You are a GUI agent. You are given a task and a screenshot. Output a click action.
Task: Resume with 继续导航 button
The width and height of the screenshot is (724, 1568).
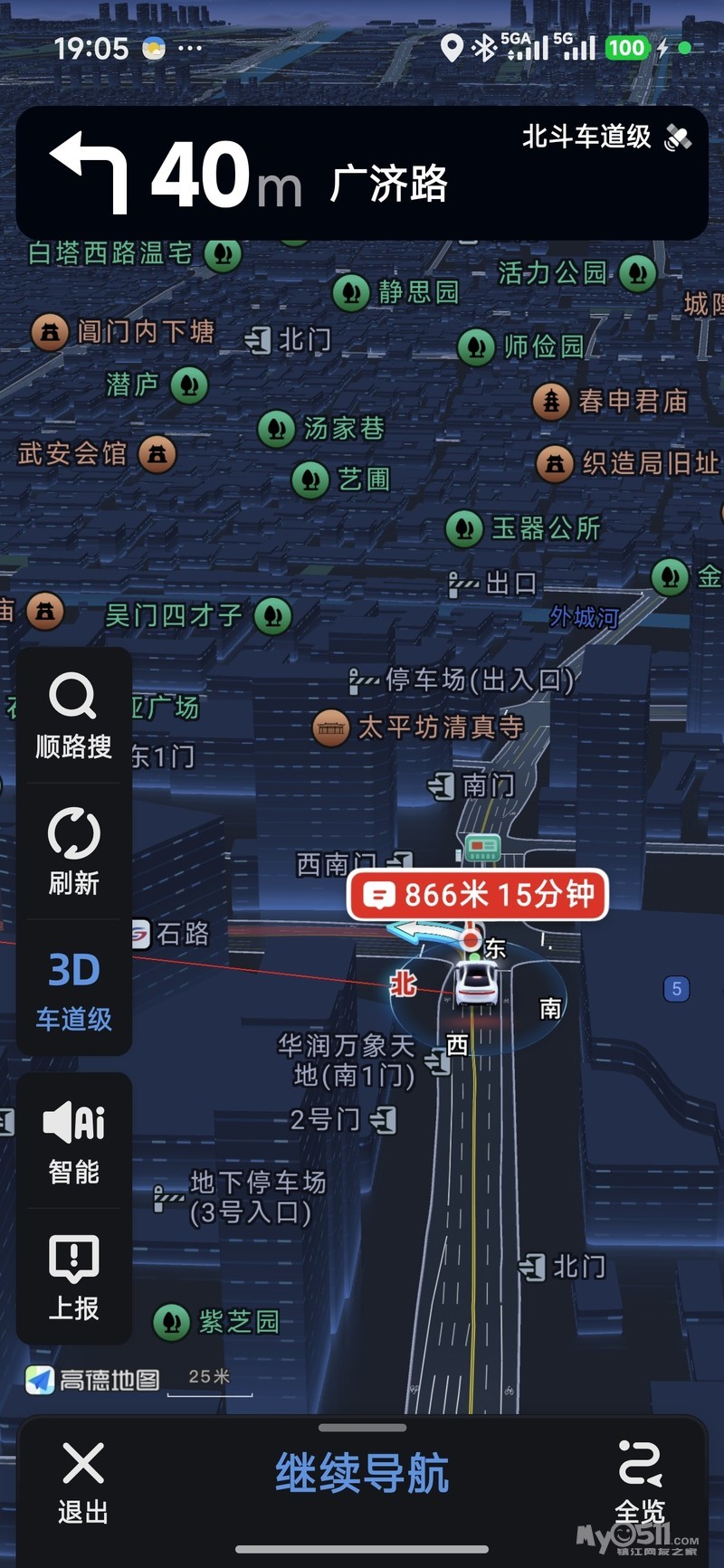[362, 1473]
